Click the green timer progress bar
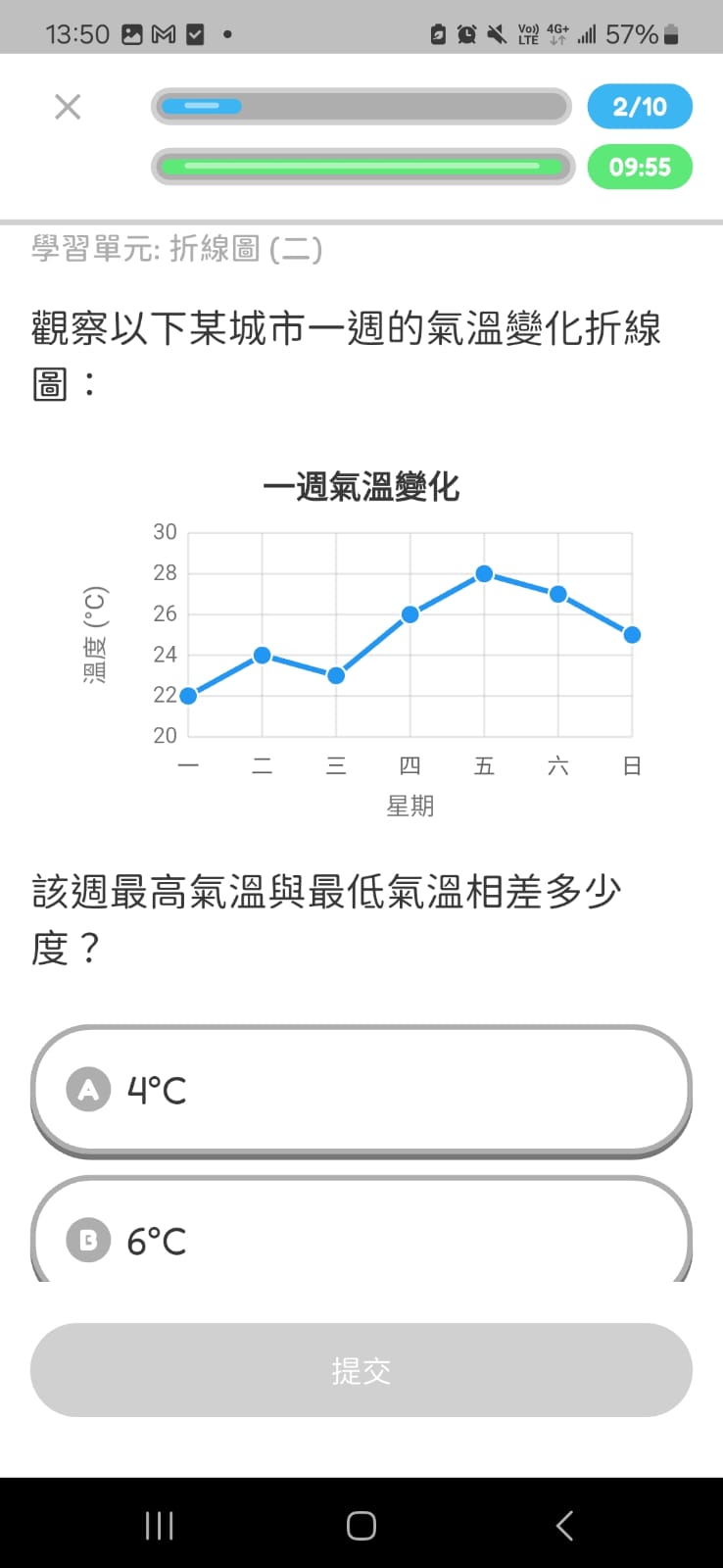 click(x=361, y=167)
